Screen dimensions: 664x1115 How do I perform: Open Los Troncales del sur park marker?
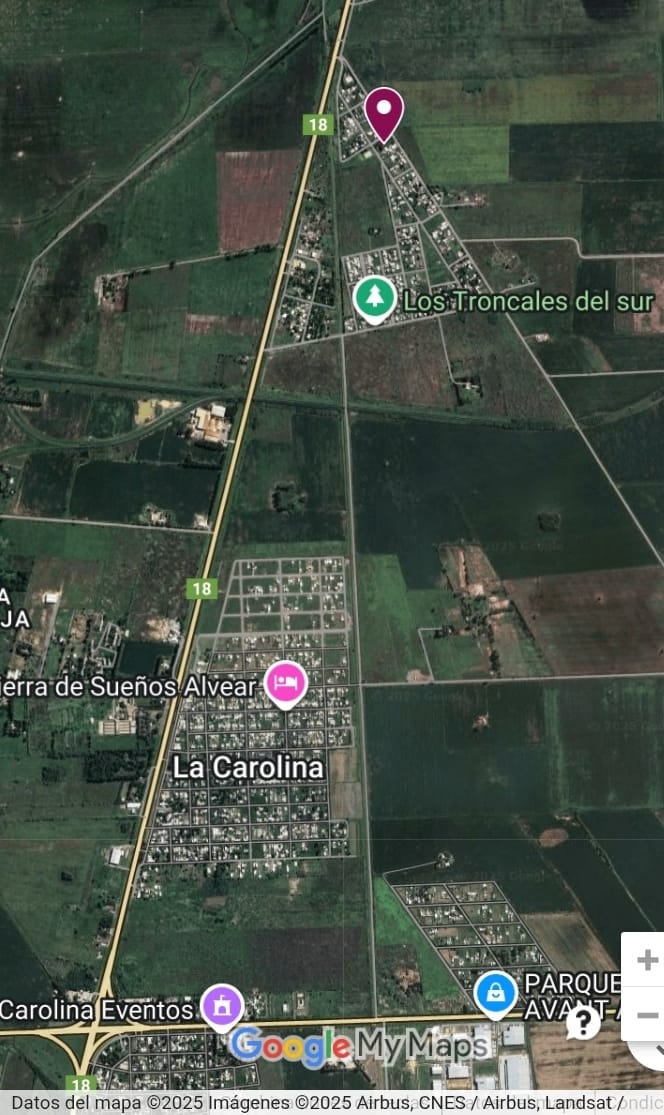click(x=375, y=297)
